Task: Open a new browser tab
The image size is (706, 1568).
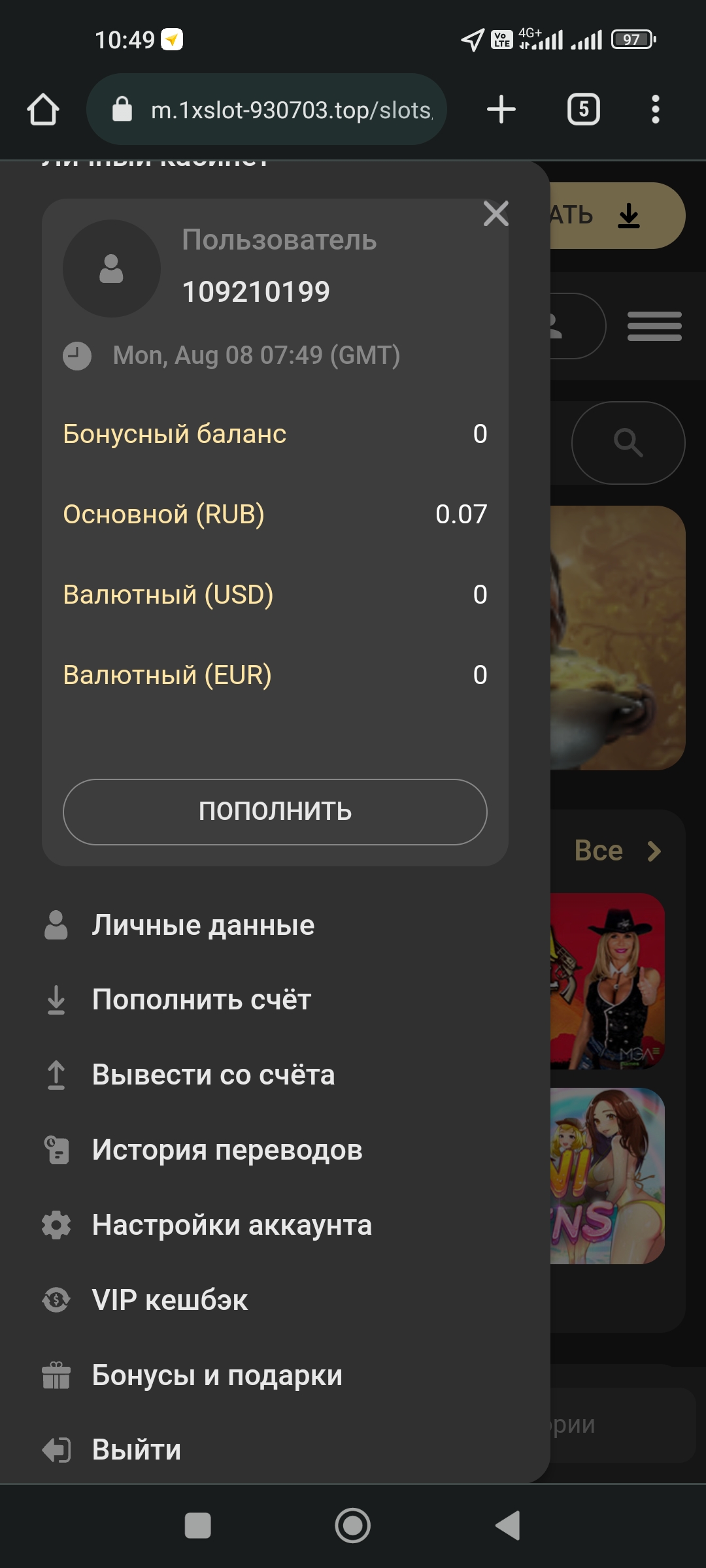Action: (501, 109)
